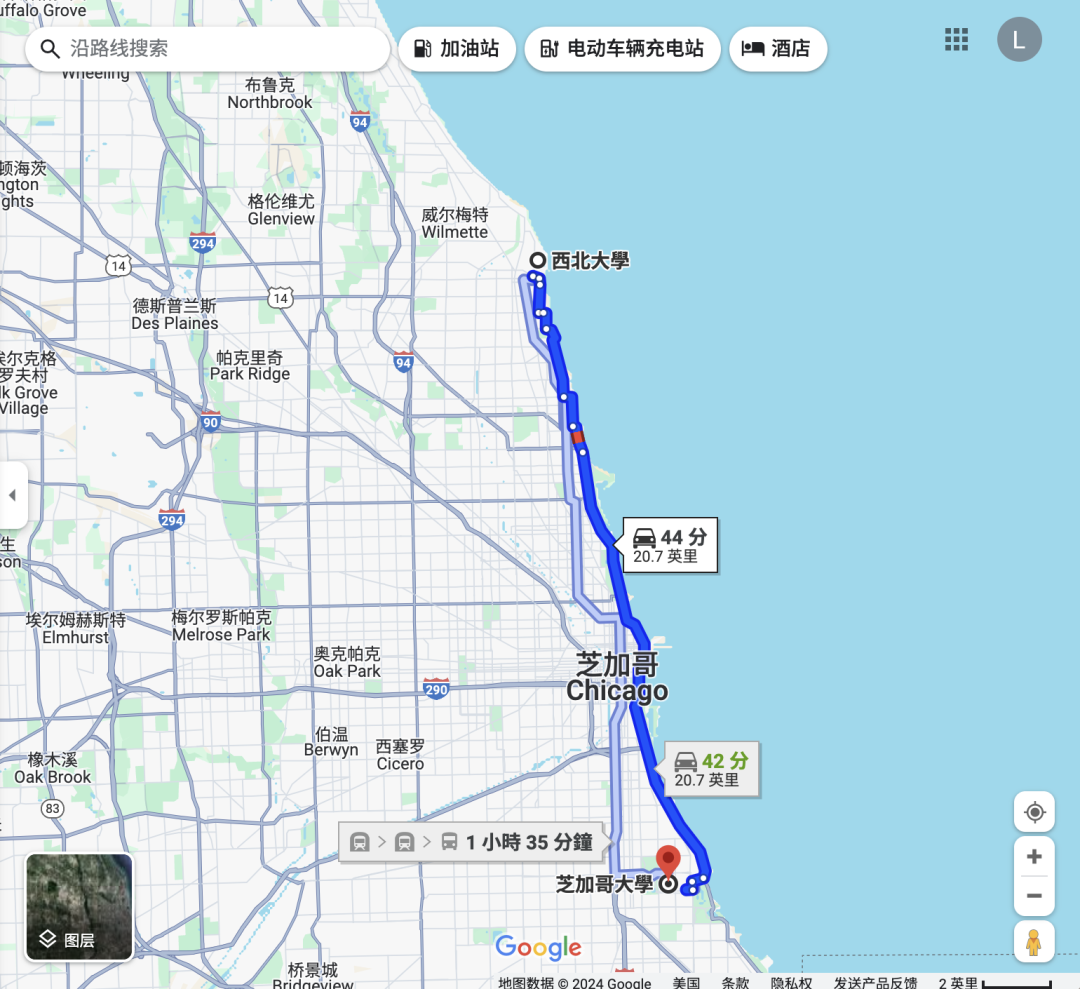Open the account avatar L
Viewport: 1080px width, 989px height.
click(1019, 40)
